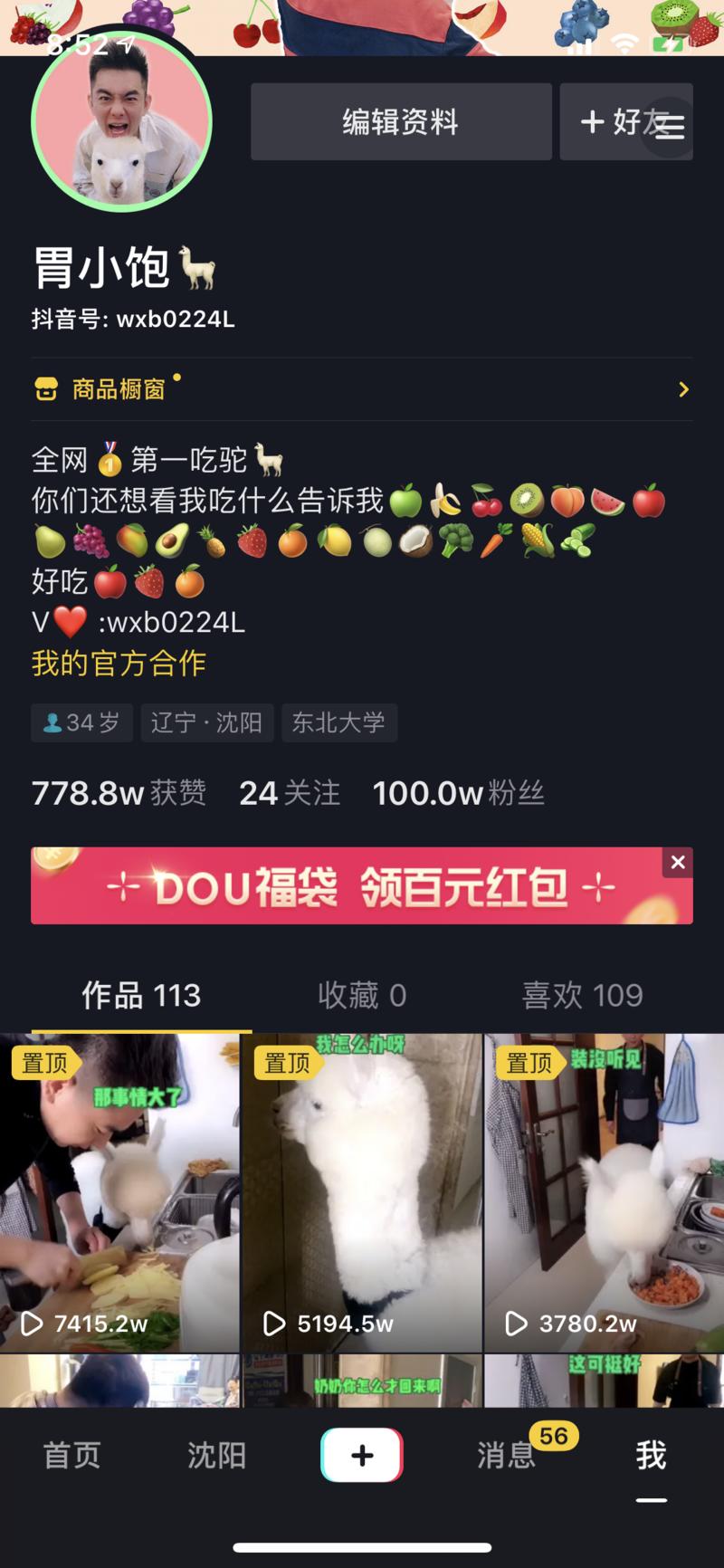Viewport: 724px width, 1568px height.
Task: Tap the 编辑资料 edit profile button
Action: (x=401, y=122)
